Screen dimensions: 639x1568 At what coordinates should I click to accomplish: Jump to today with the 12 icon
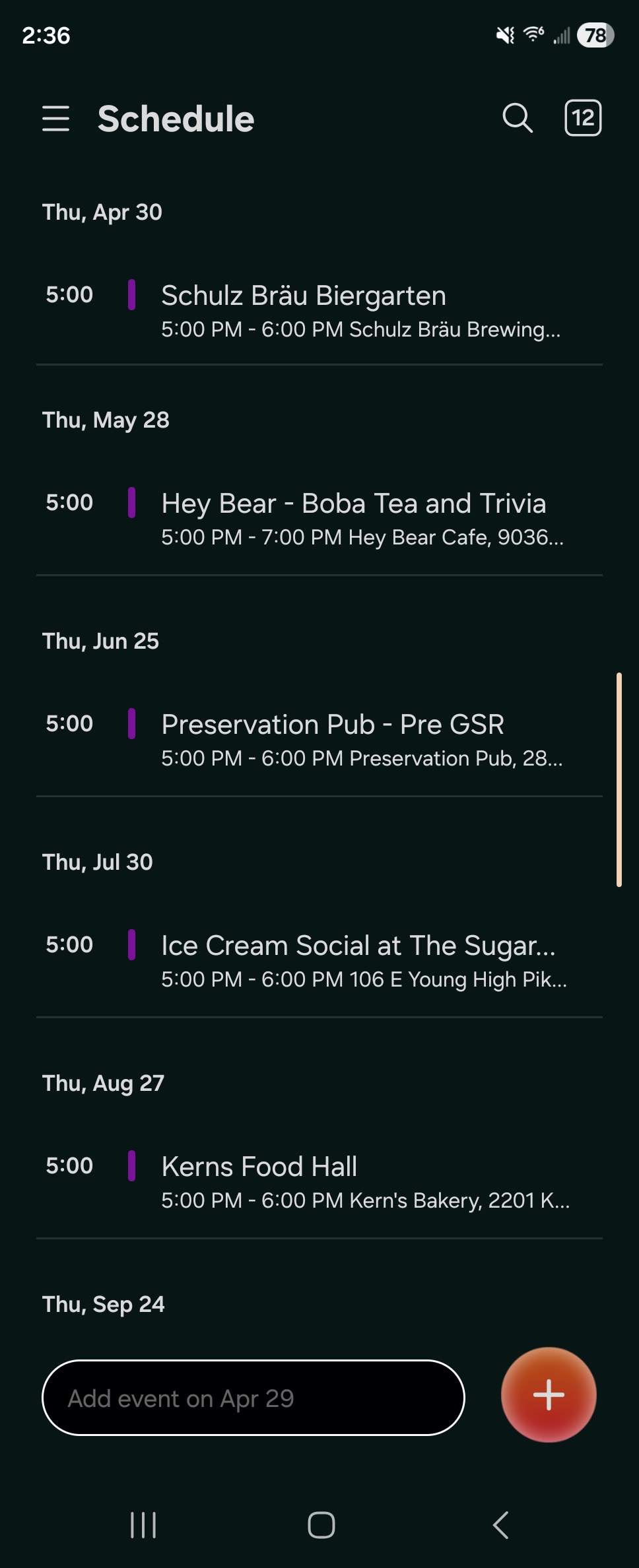[x=583, y=118]
